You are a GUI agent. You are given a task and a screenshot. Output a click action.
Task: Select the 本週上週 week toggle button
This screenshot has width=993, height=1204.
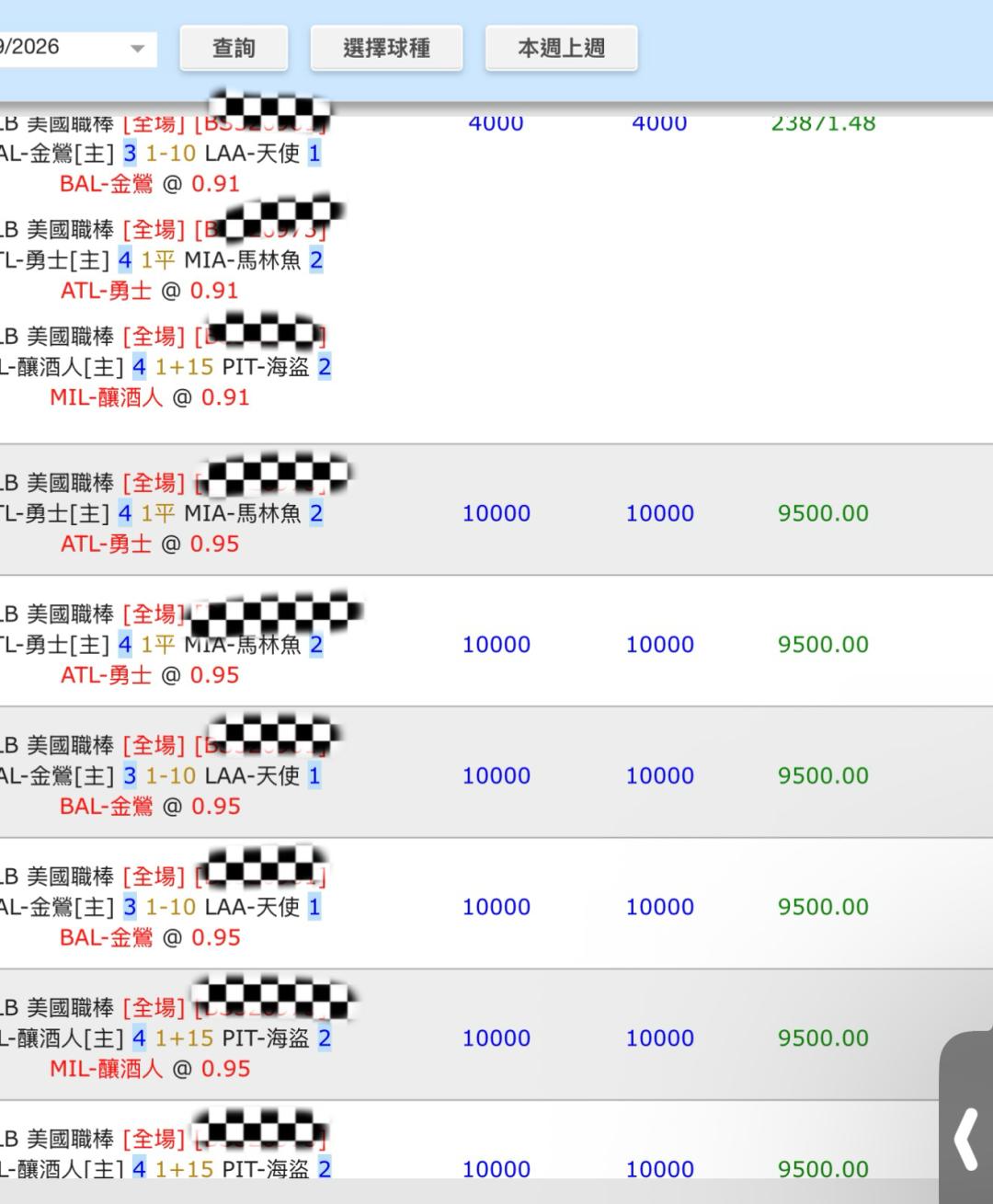coord(561,48)
